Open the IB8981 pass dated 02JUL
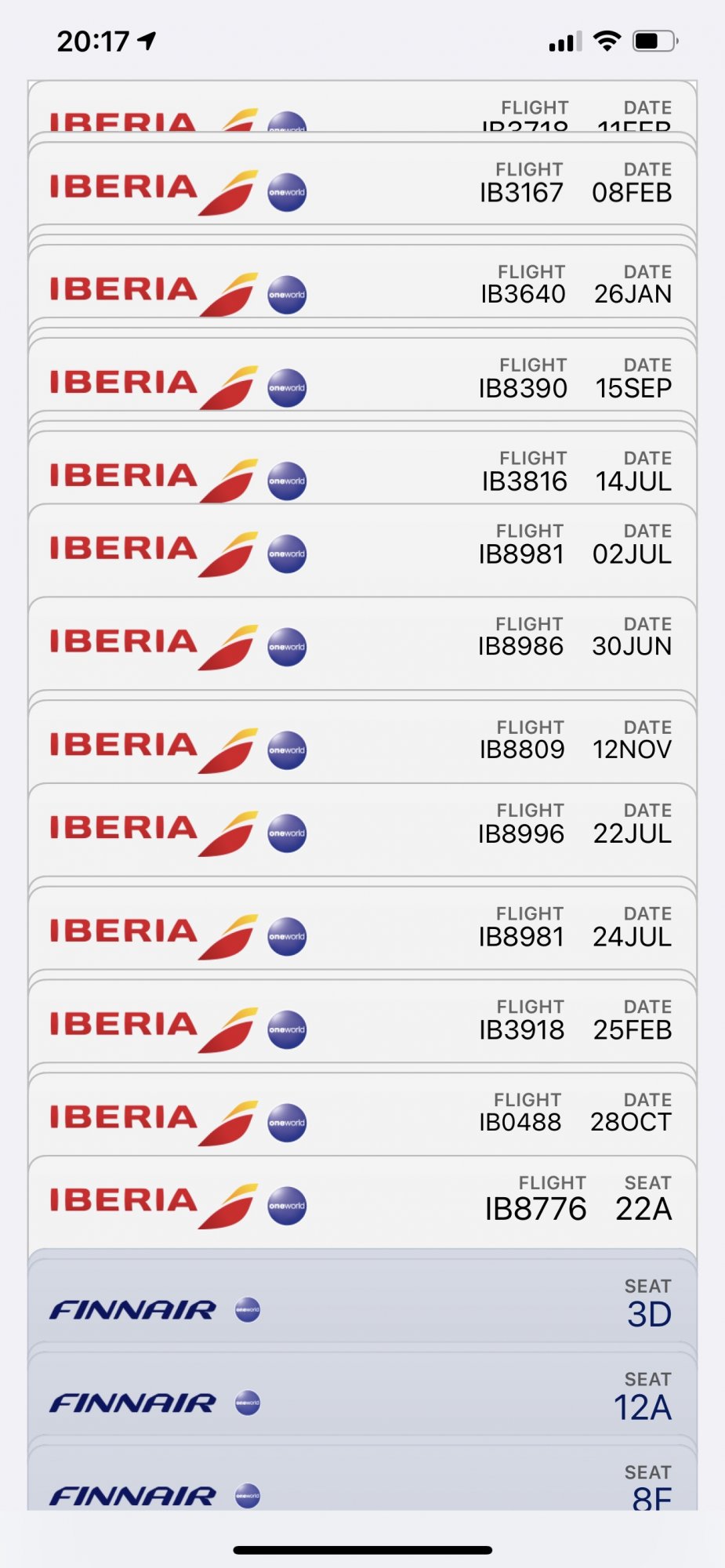This screenshot has width=725, height=1568. [362, 549]
